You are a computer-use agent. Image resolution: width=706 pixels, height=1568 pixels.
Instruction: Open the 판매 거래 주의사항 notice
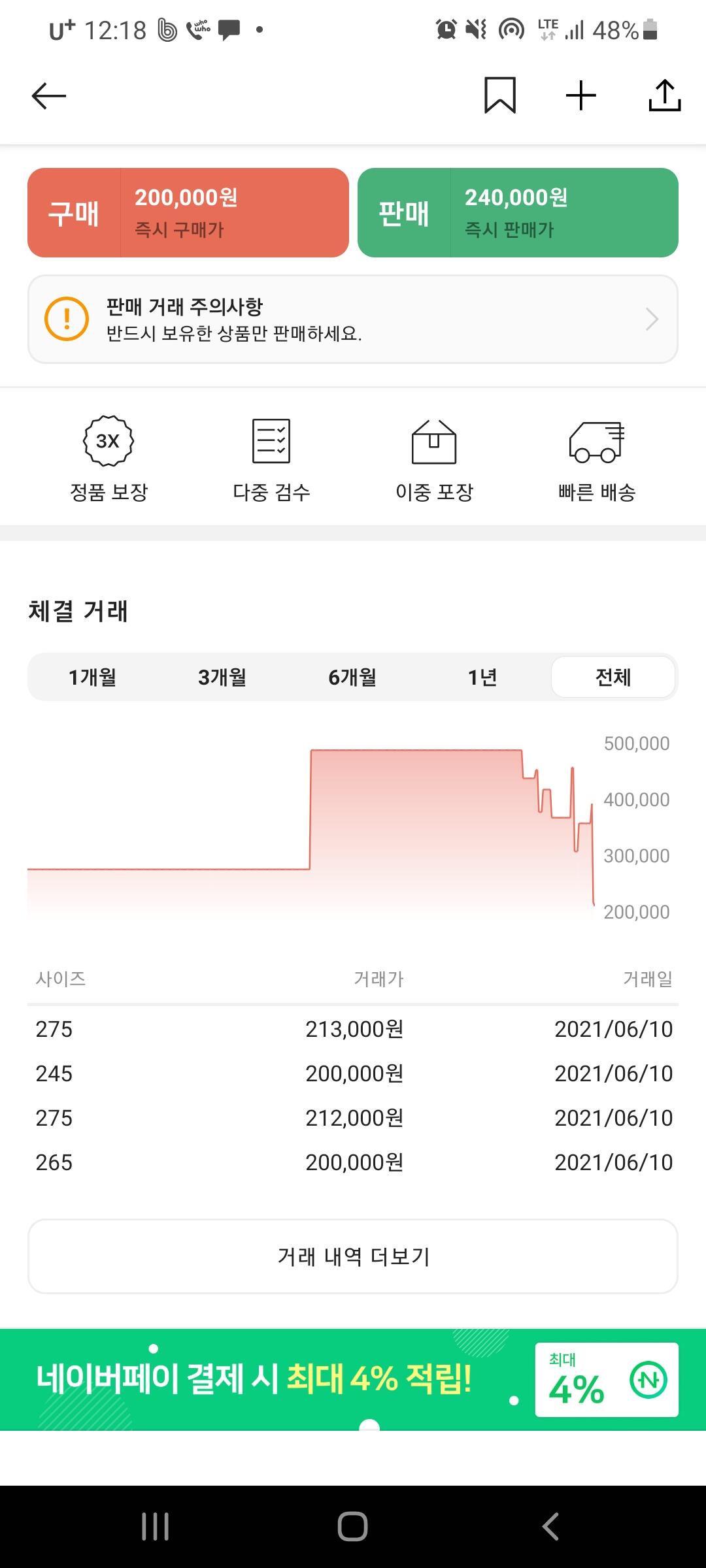click(x=353, y=319)
